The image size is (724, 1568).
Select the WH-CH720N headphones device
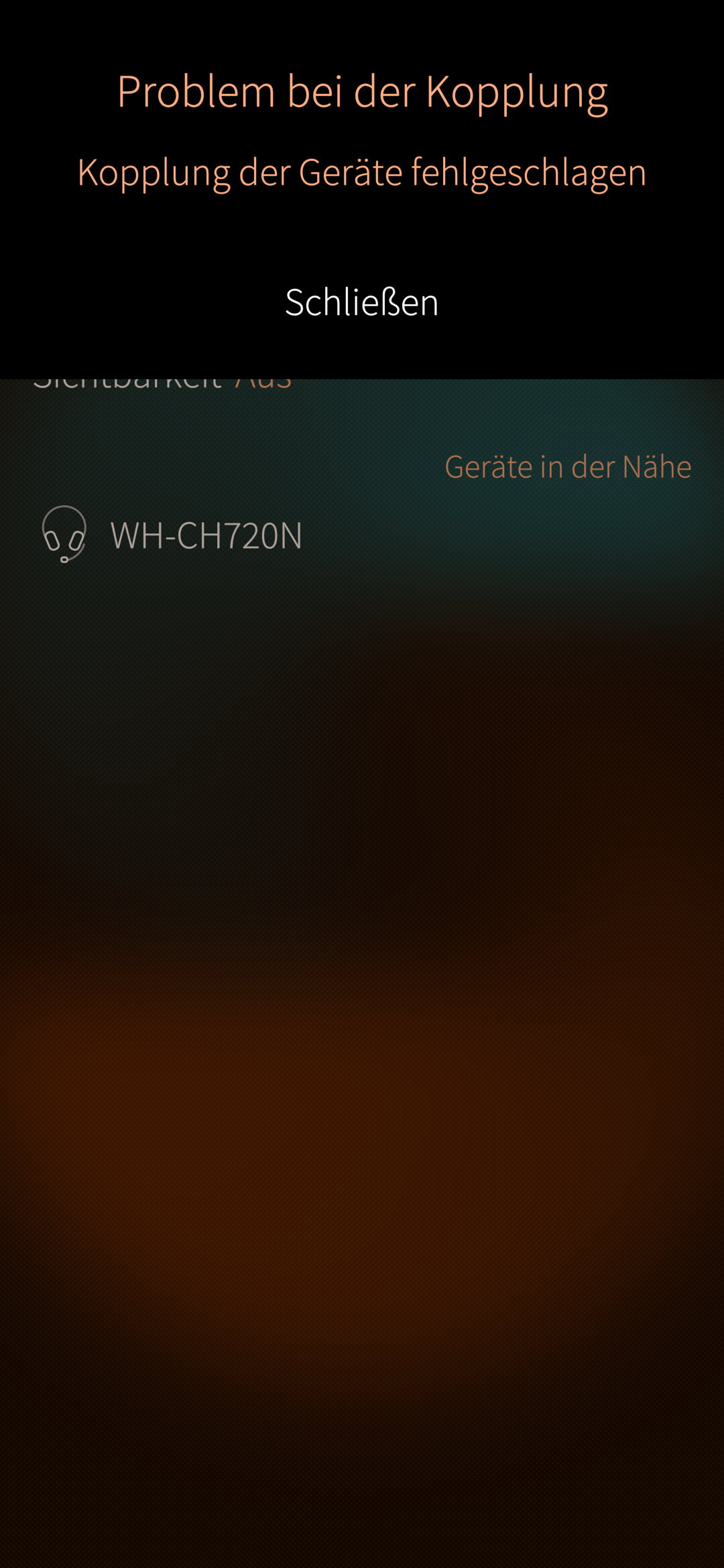pyautogui.click(x=205, y=535)
